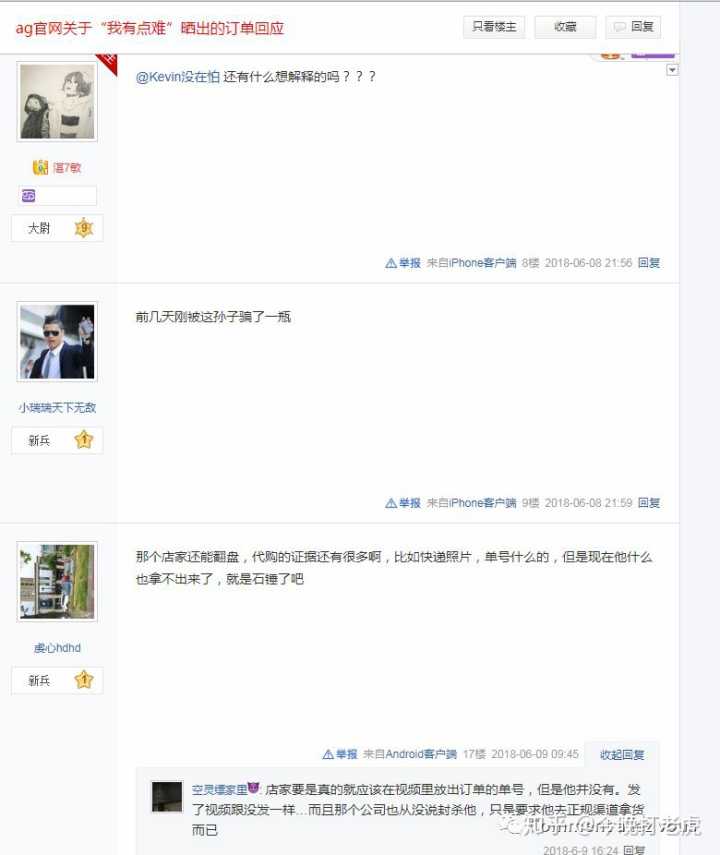Report the 9楼 post via 举报
Viewport: 720px width, 855px height.
click(x=404, y=503)
